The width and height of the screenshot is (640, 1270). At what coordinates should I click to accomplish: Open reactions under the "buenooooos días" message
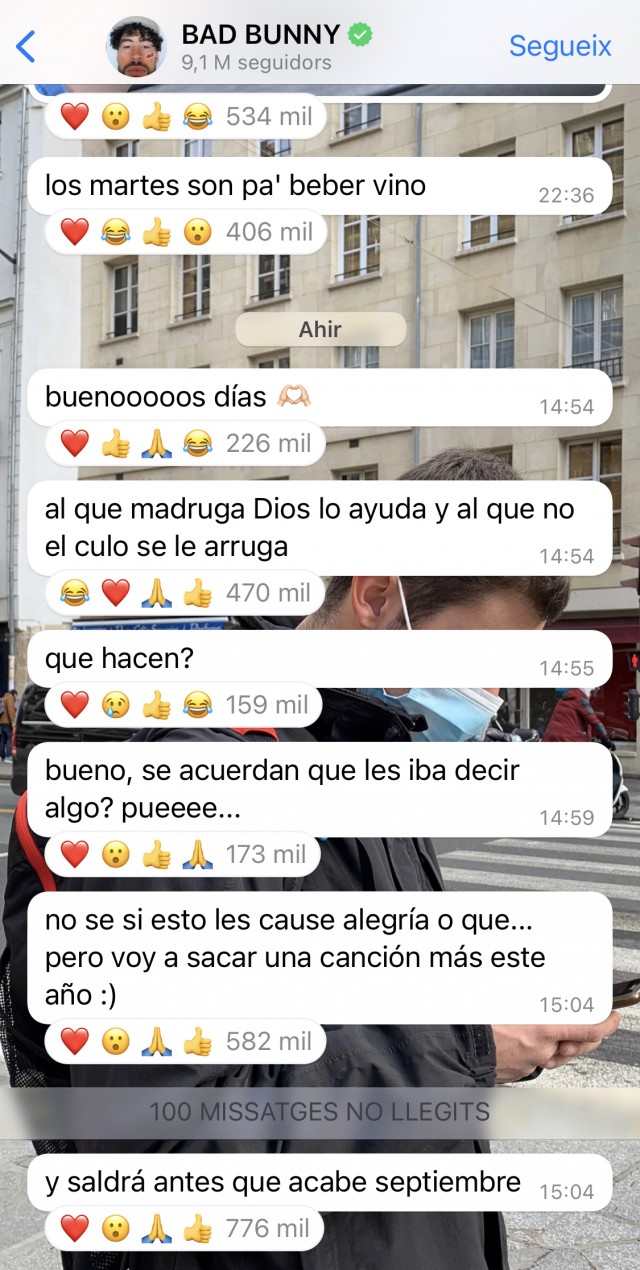tap(186, 443)
